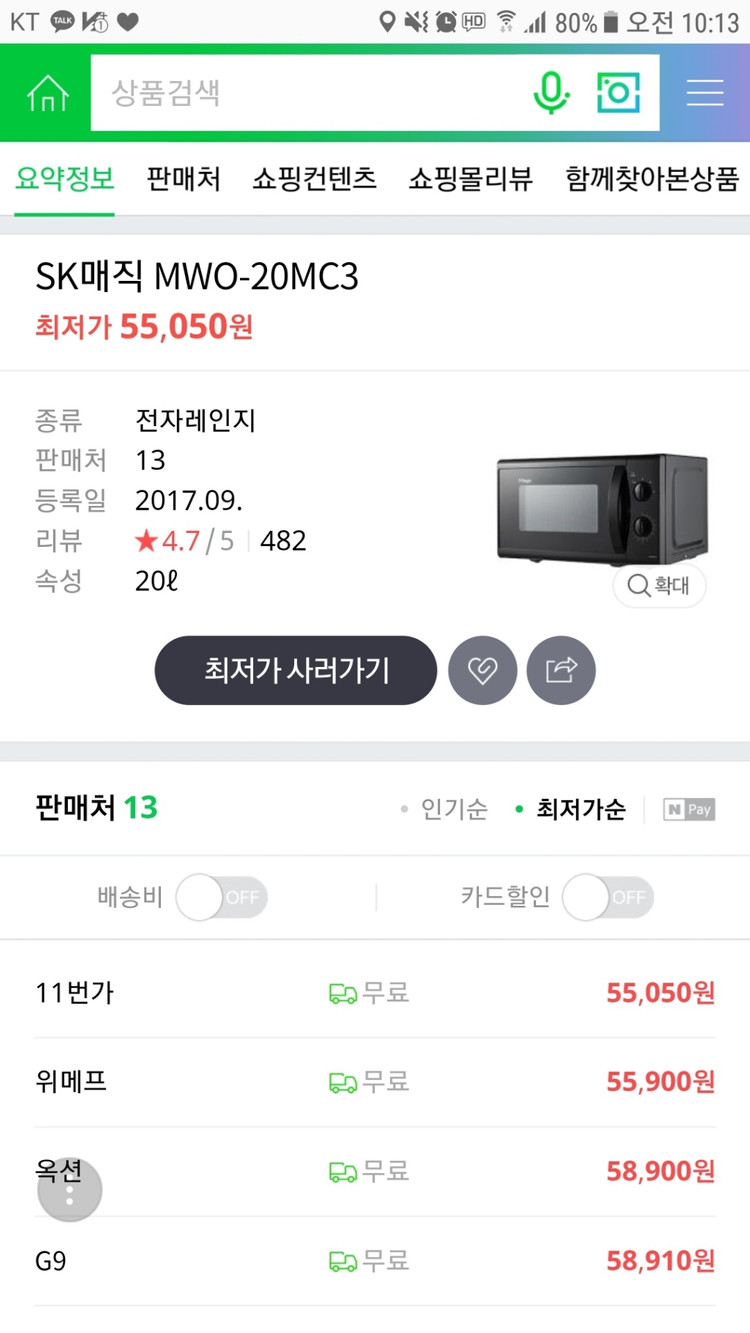Select the N Pay icon
The height and width of the screenshot is (1333, 750).
click(688, 809)
